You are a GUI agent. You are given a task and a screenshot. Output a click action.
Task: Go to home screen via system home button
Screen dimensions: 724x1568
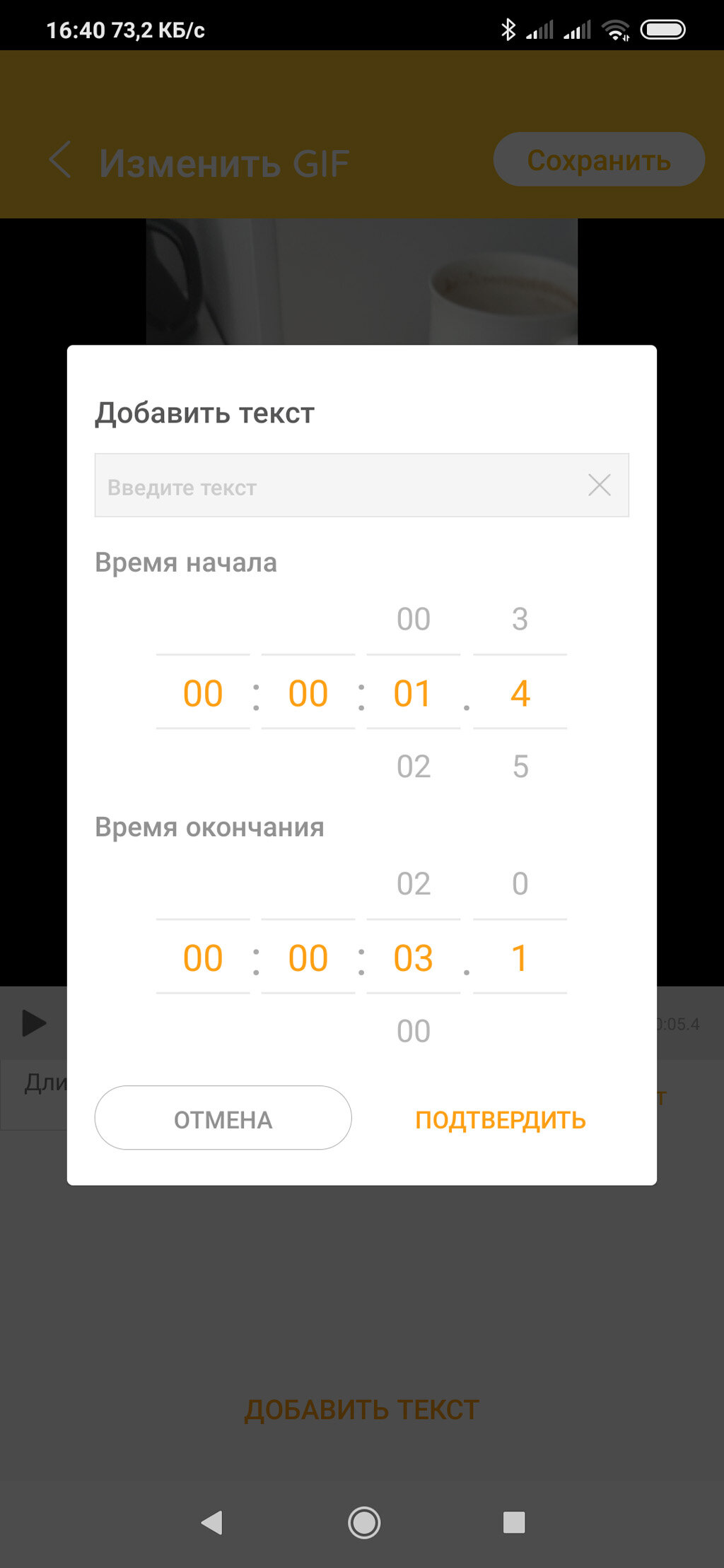[364, 1522]
